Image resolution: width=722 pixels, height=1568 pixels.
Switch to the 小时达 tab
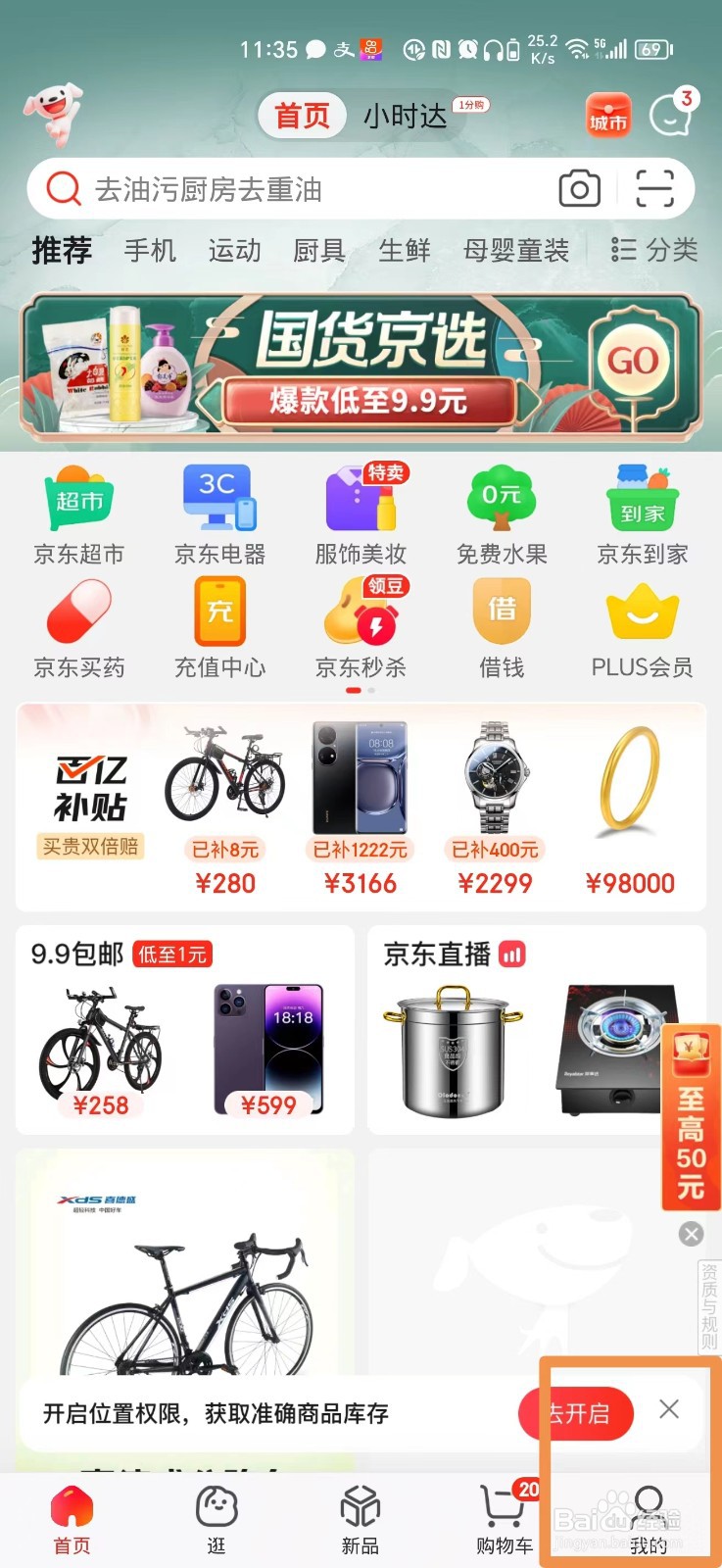pos(405,116)
